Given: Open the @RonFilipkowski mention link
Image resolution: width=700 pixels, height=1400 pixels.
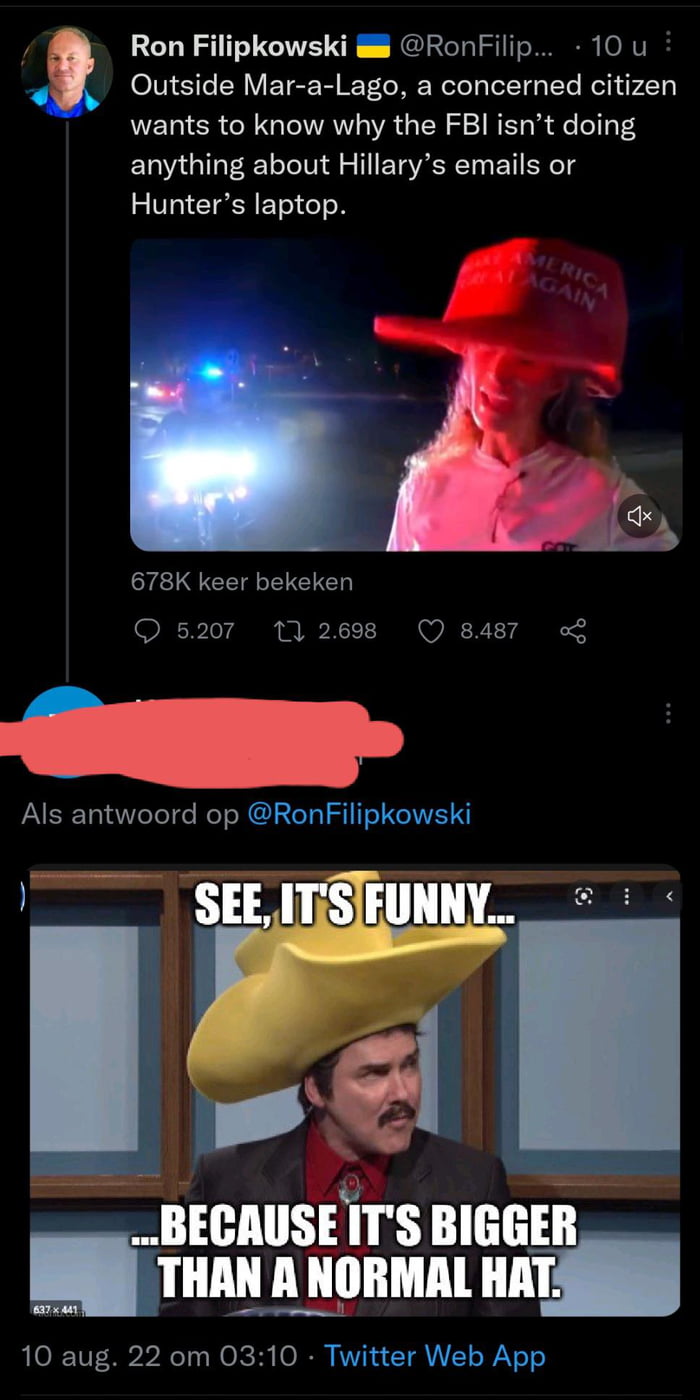Looking at the screenshot, I should coord(358,813).
